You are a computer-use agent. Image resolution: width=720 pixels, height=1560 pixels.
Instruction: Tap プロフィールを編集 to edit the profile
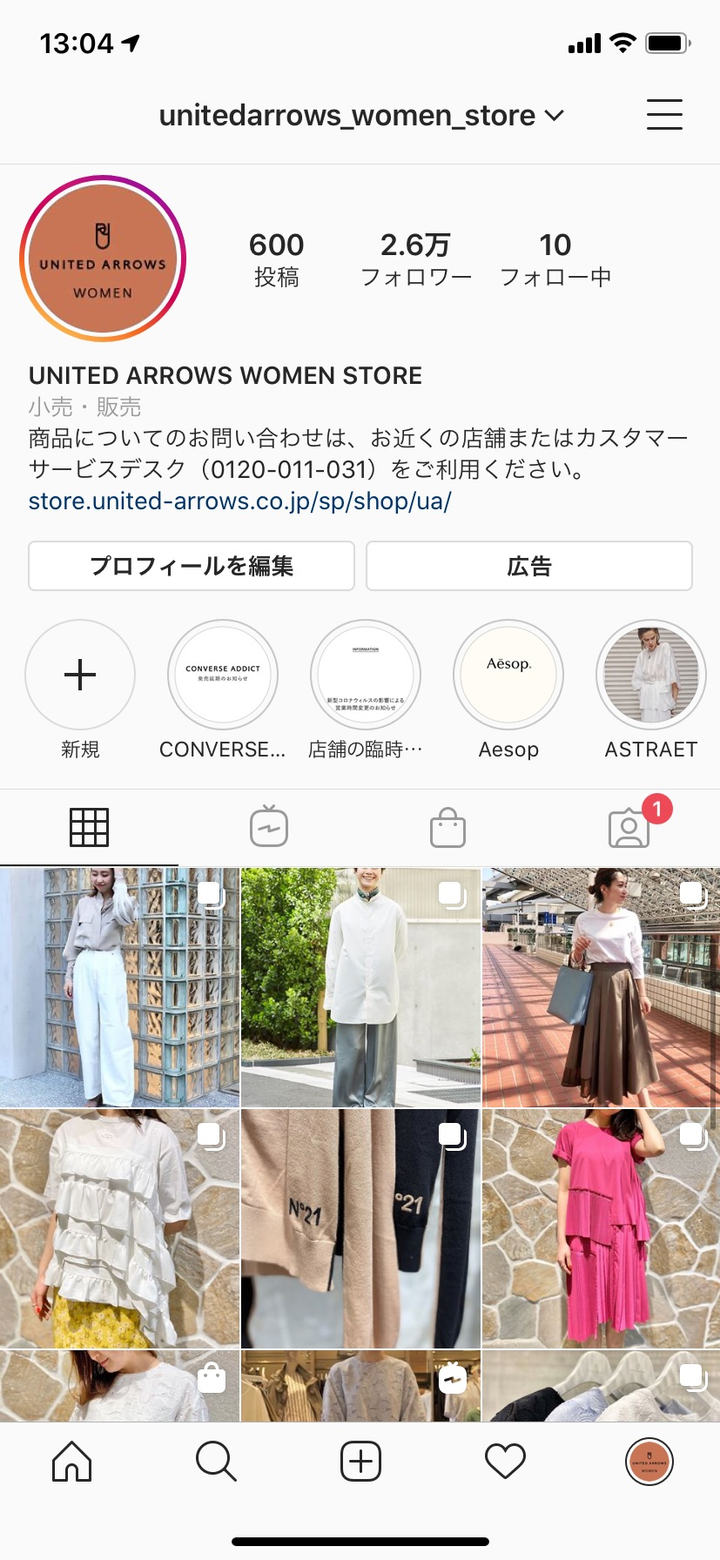(x=191, y=566)
